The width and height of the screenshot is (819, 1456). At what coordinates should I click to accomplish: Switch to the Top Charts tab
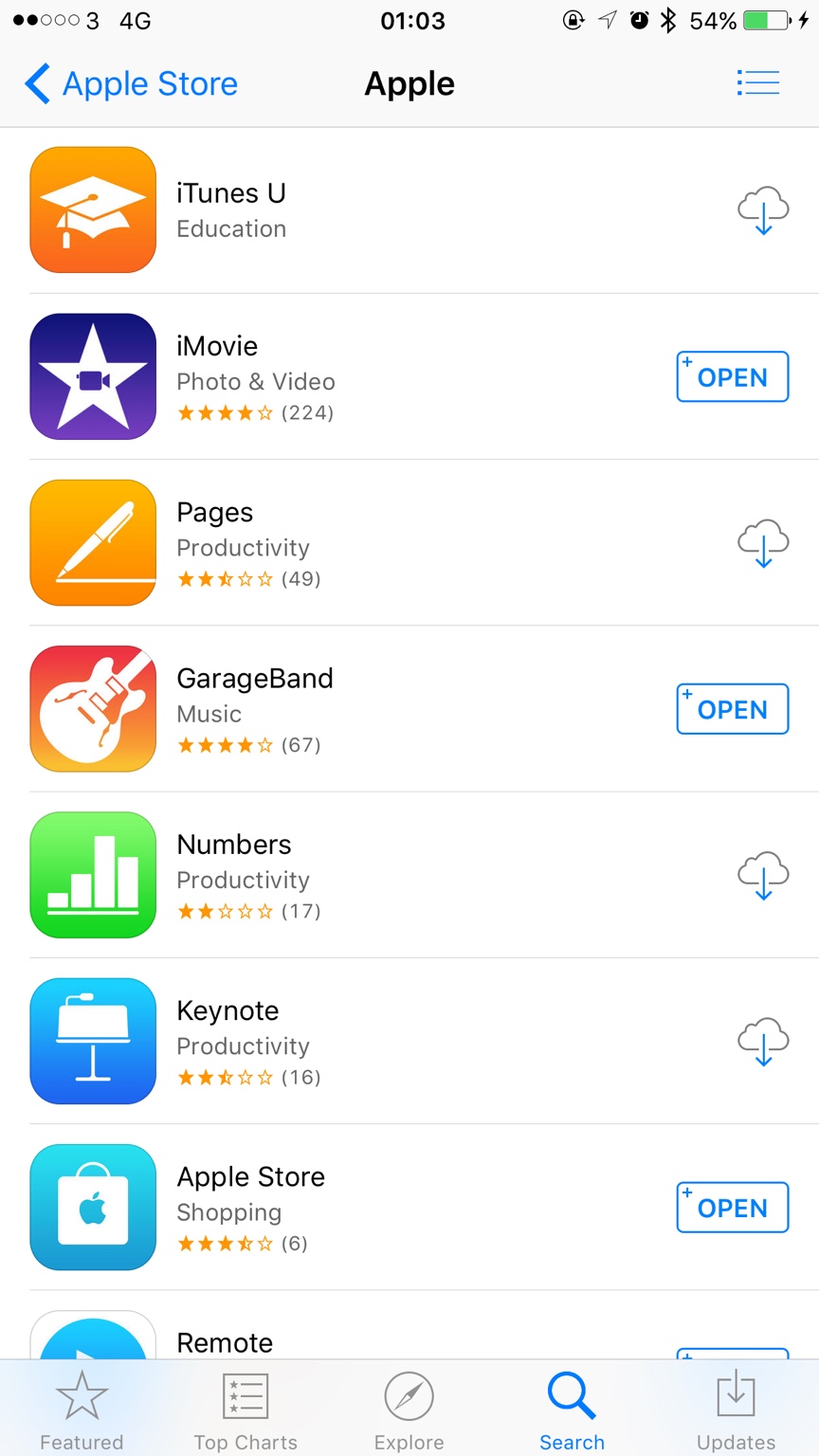(x=246, y=1410)
